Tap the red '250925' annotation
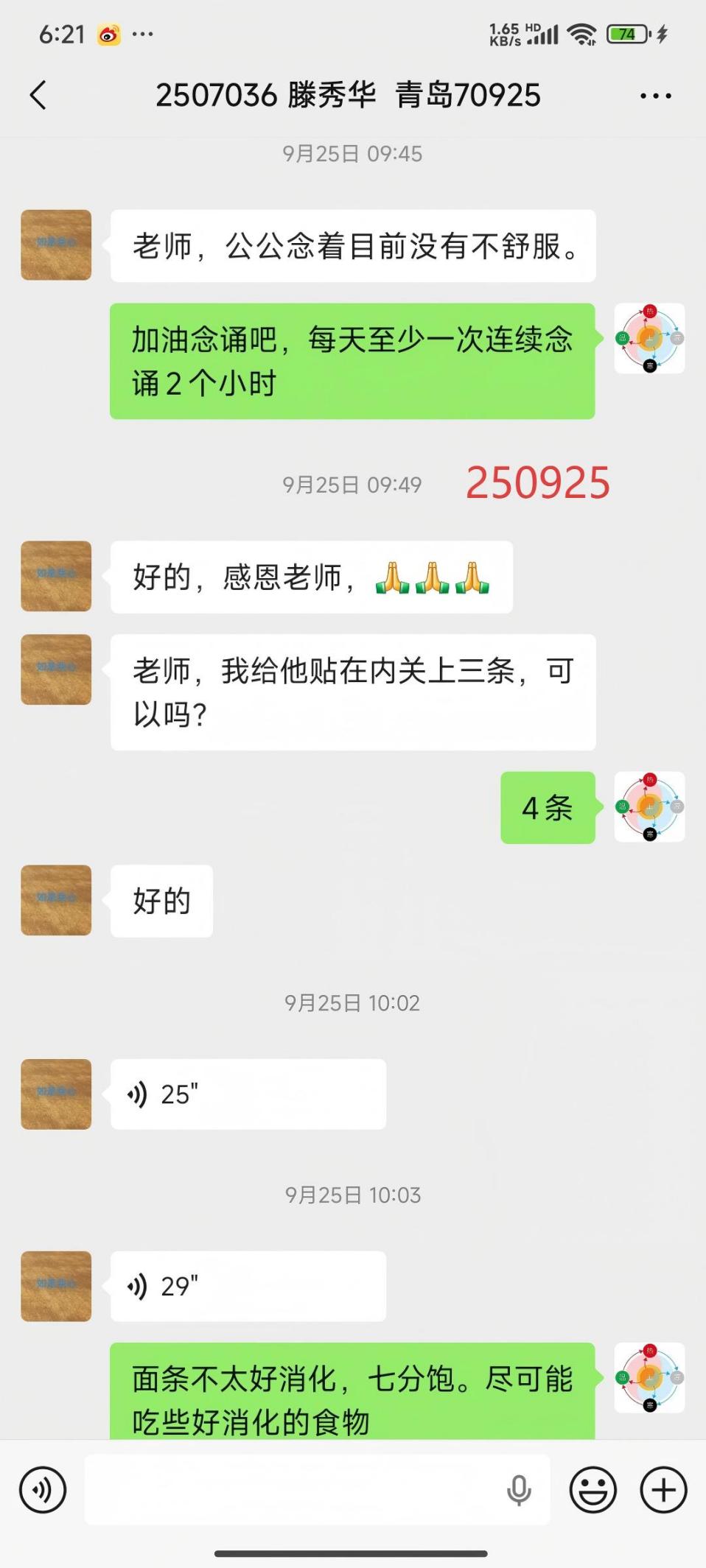 pos(537,484)
